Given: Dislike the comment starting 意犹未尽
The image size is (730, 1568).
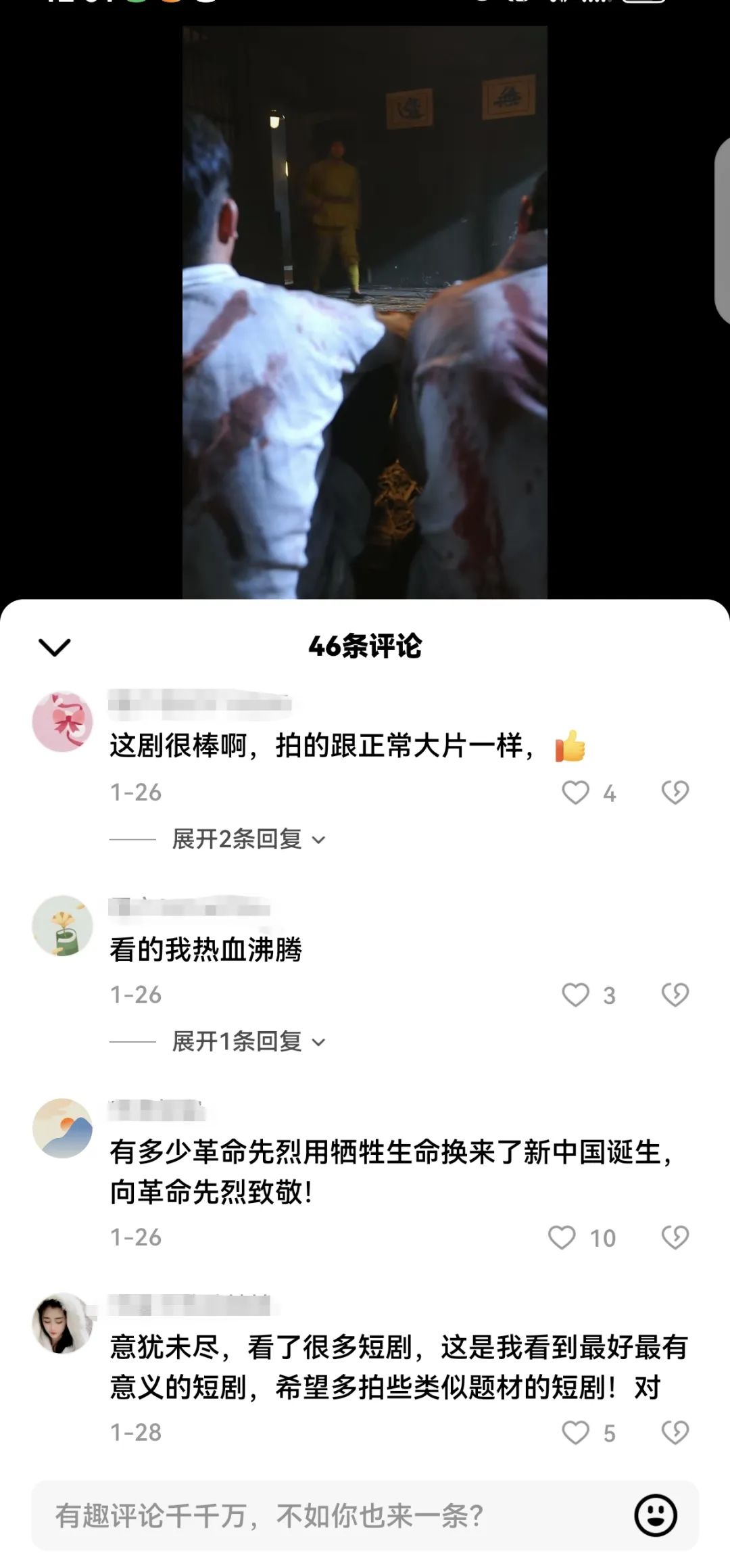Looking at the screenshot, I should tap(675, 1432).
